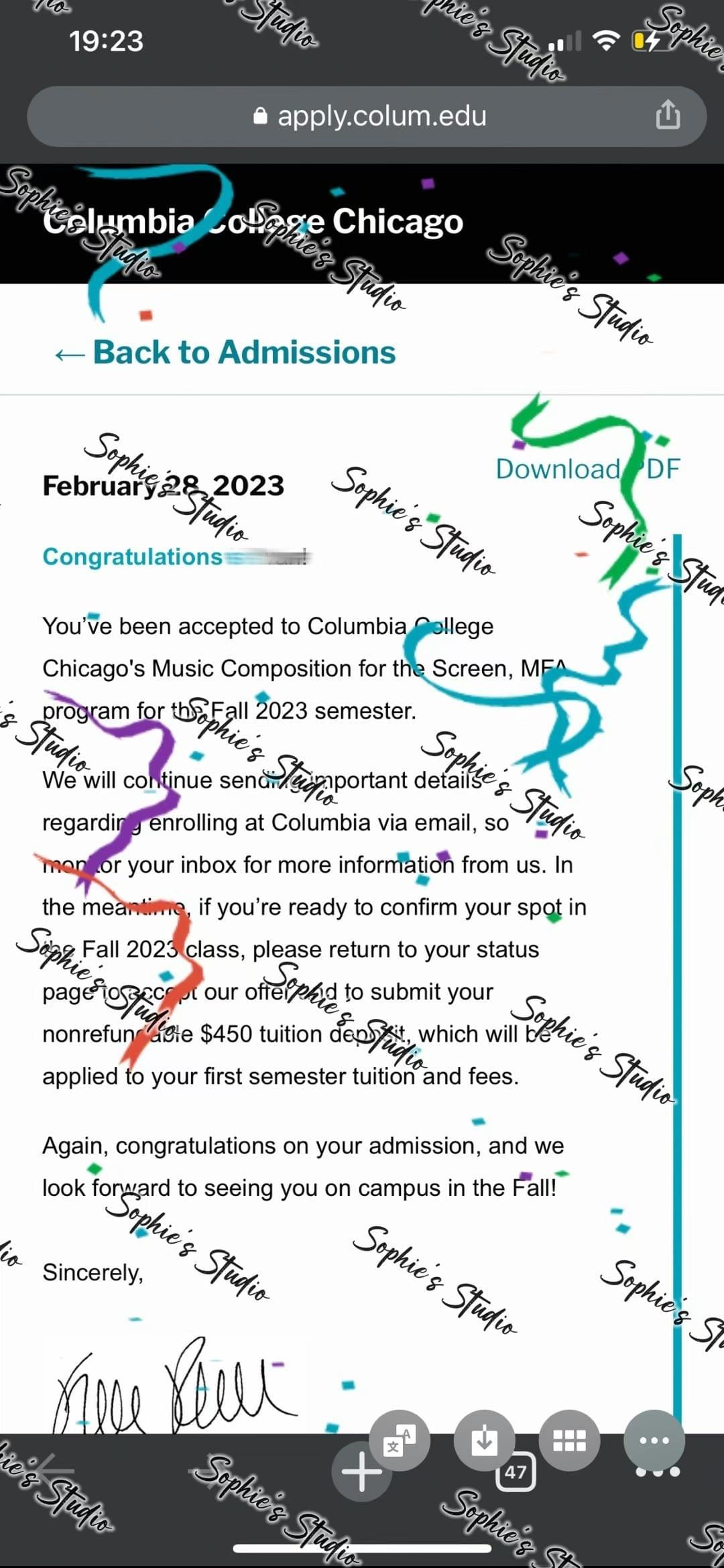Screen dimensions: 724x1568
Task: Open the floating grid view button
Action: pos(569,1440)
